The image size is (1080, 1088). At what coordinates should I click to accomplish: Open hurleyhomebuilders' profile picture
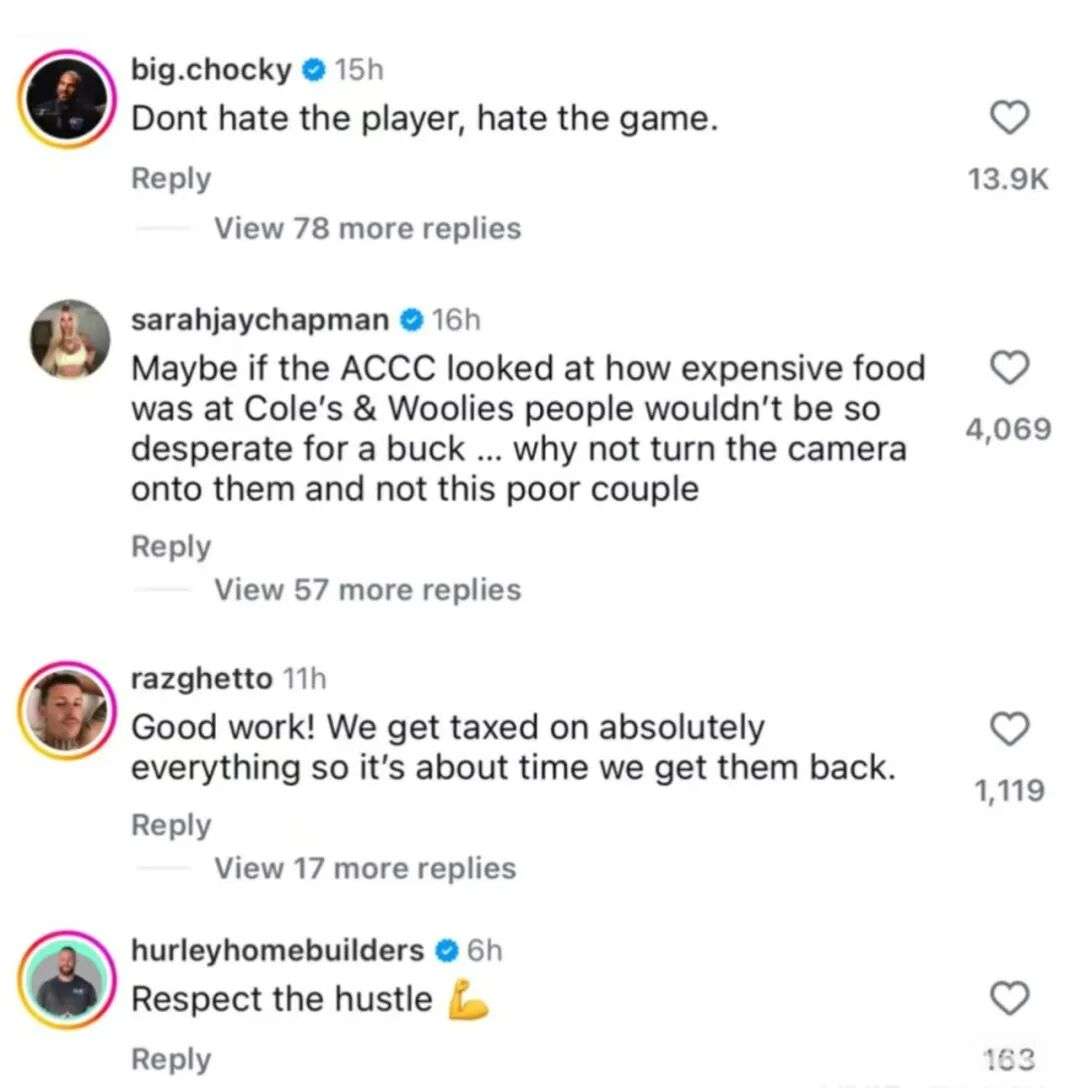(67, 978)
